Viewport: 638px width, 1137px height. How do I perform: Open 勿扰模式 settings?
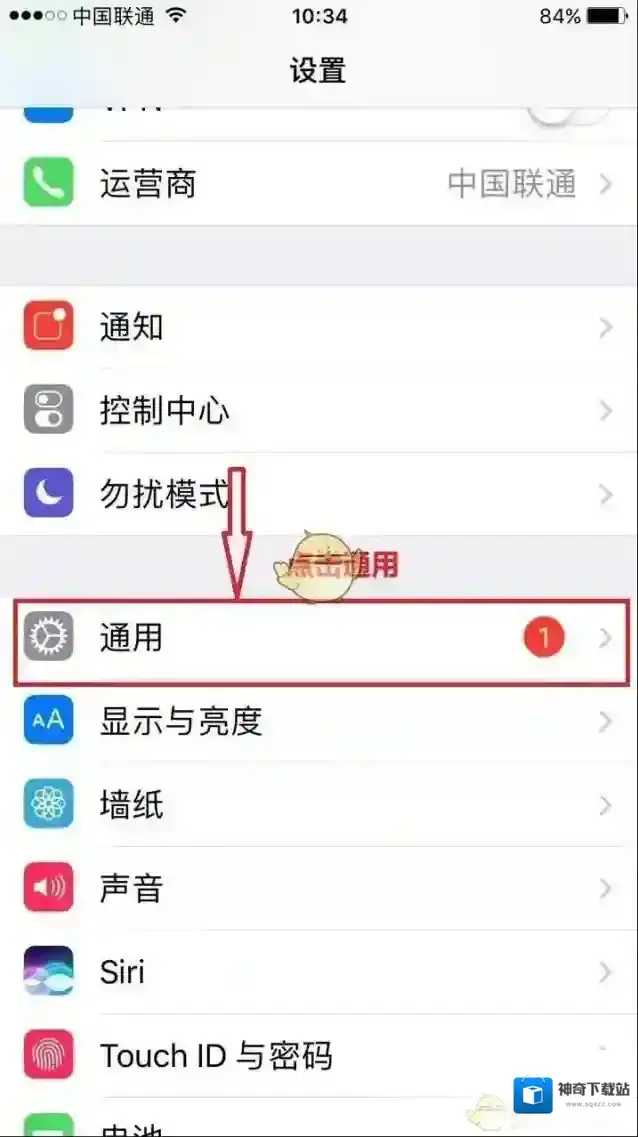(x=318, y=494)
